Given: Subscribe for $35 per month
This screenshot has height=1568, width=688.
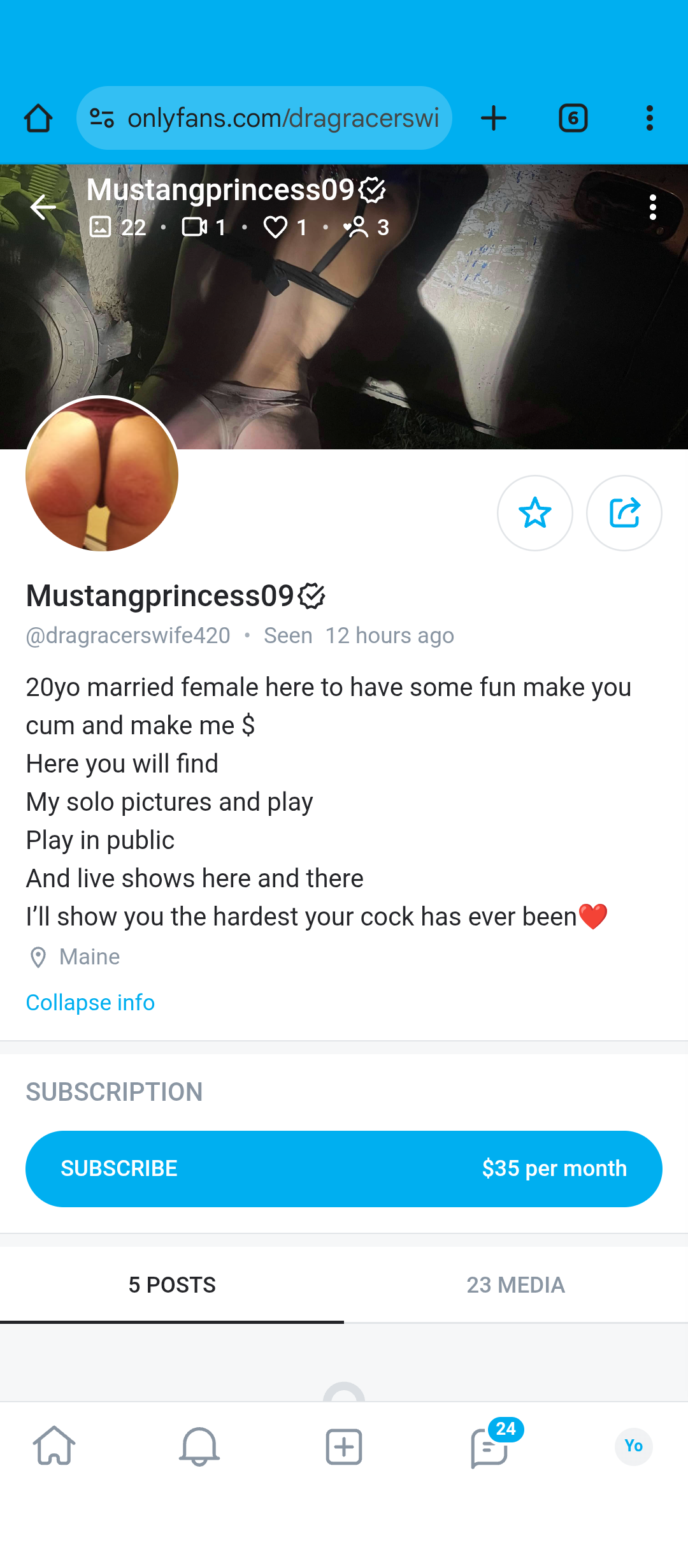Looking at the screenshot, I should pos(344,1169).
